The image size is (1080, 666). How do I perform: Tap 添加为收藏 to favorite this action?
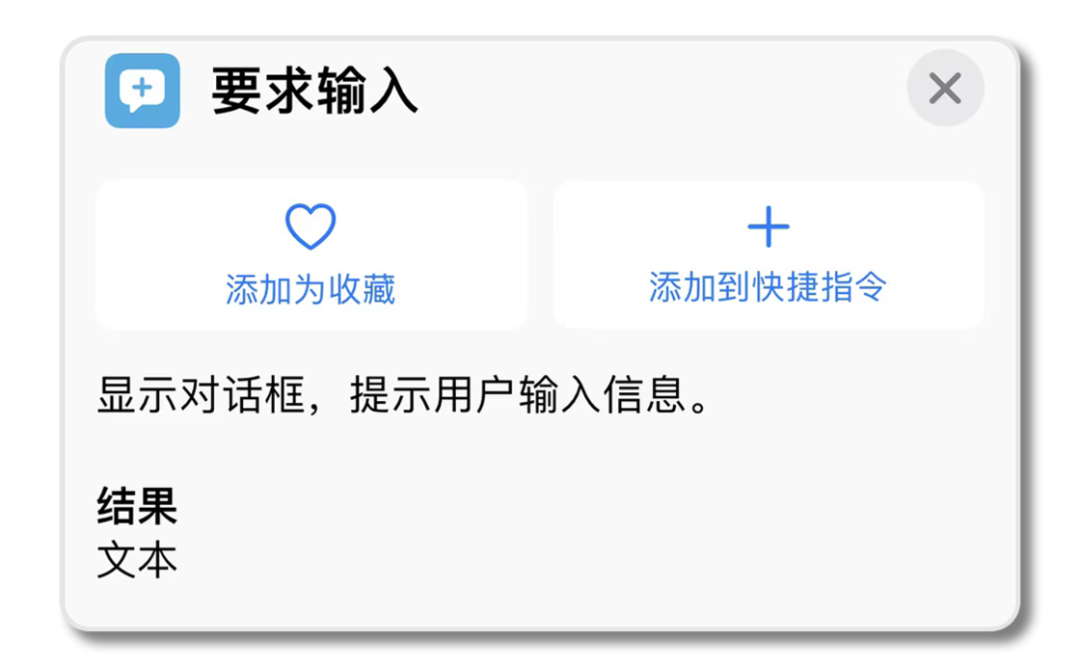coord(311,255)
